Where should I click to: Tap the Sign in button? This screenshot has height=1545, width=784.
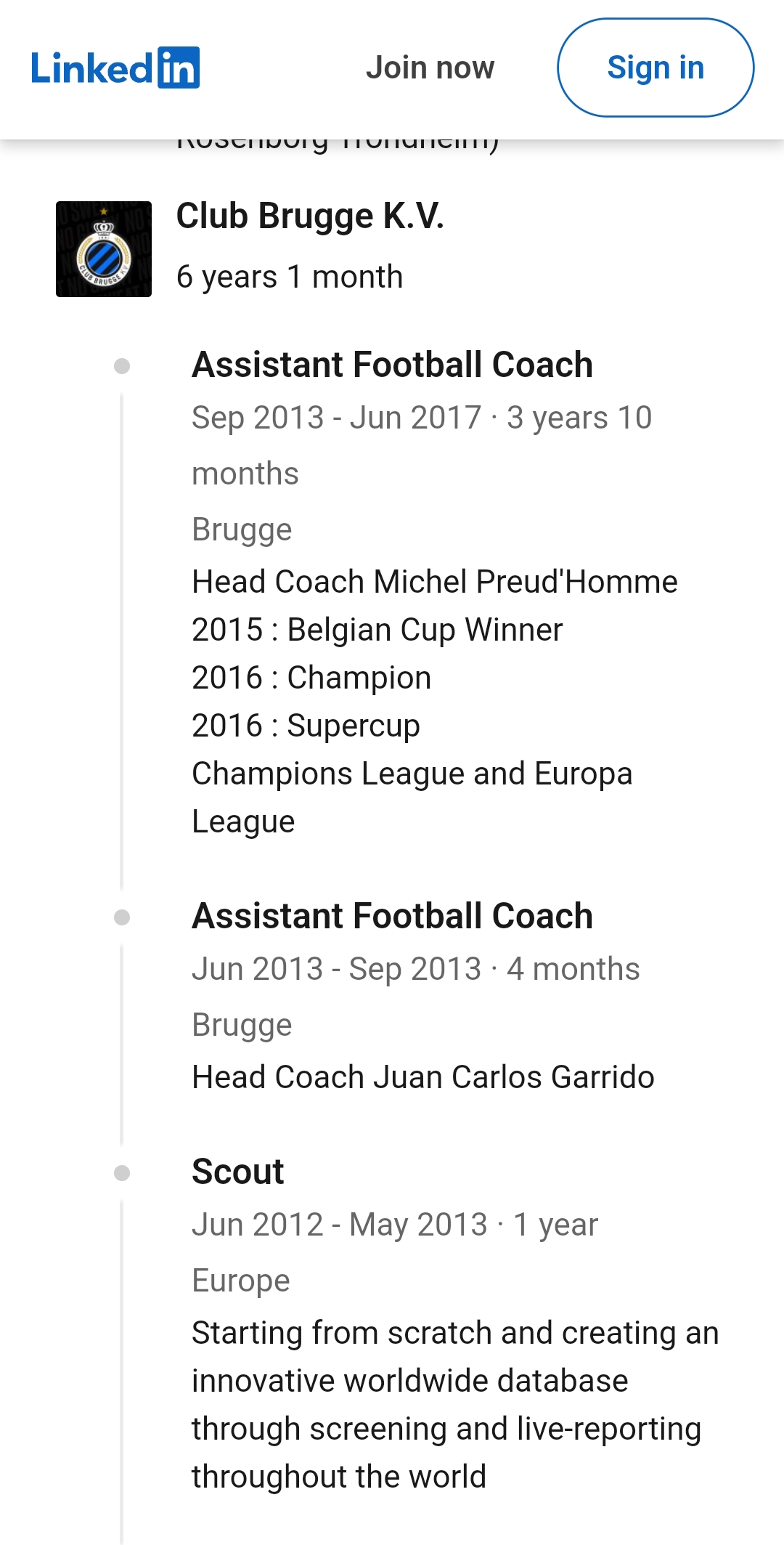(655, 68)
